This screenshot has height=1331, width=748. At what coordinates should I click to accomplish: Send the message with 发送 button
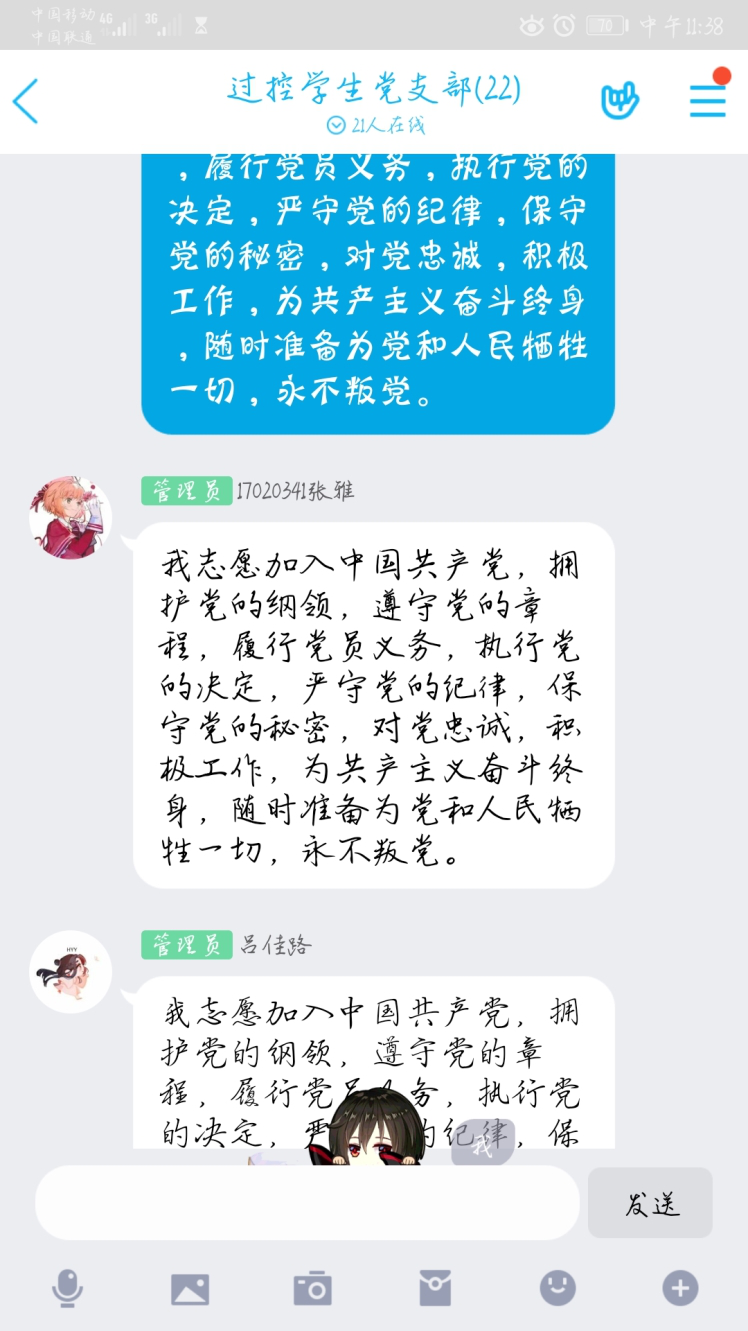coord(650,1203)
